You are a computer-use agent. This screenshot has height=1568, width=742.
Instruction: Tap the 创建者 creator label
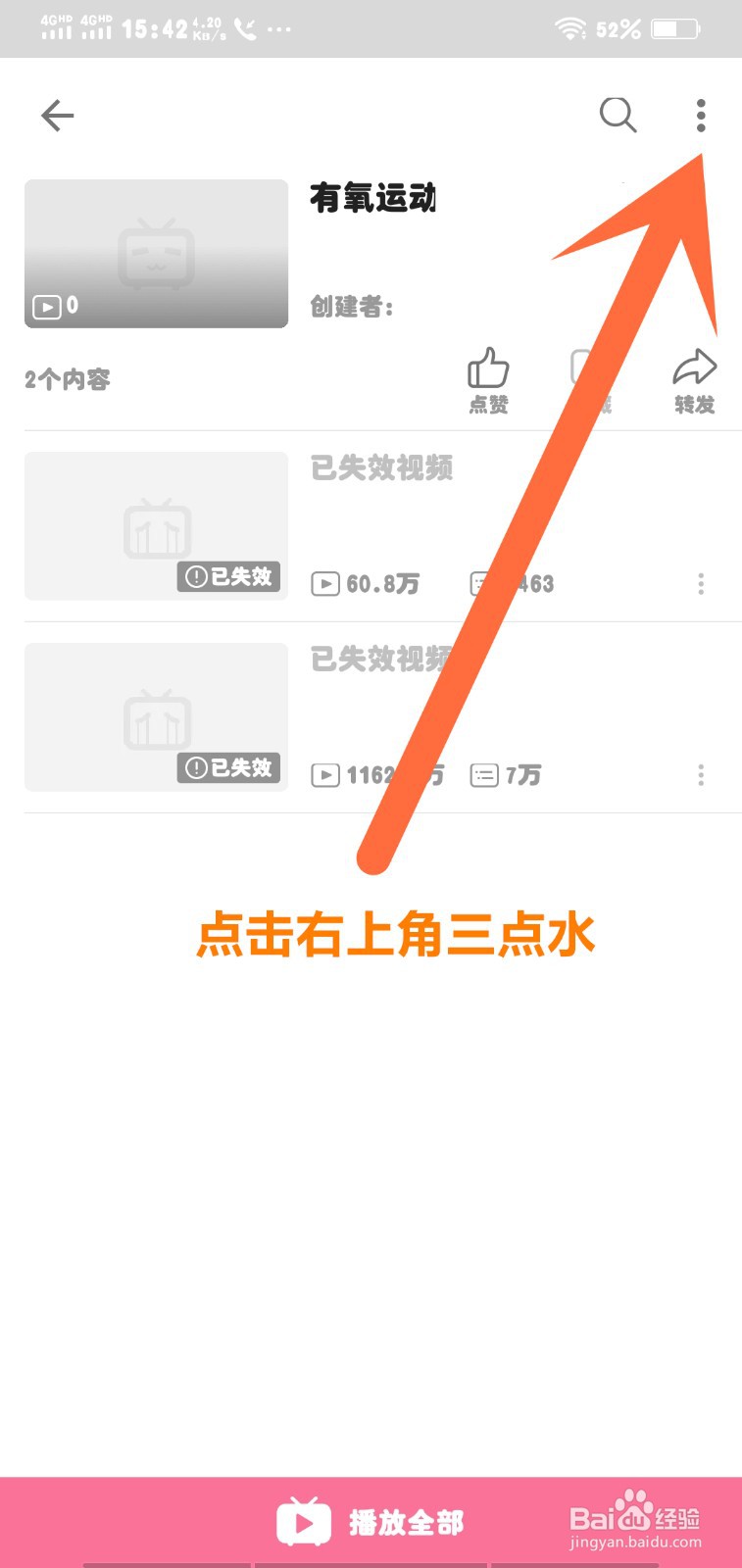pos(351,307)
